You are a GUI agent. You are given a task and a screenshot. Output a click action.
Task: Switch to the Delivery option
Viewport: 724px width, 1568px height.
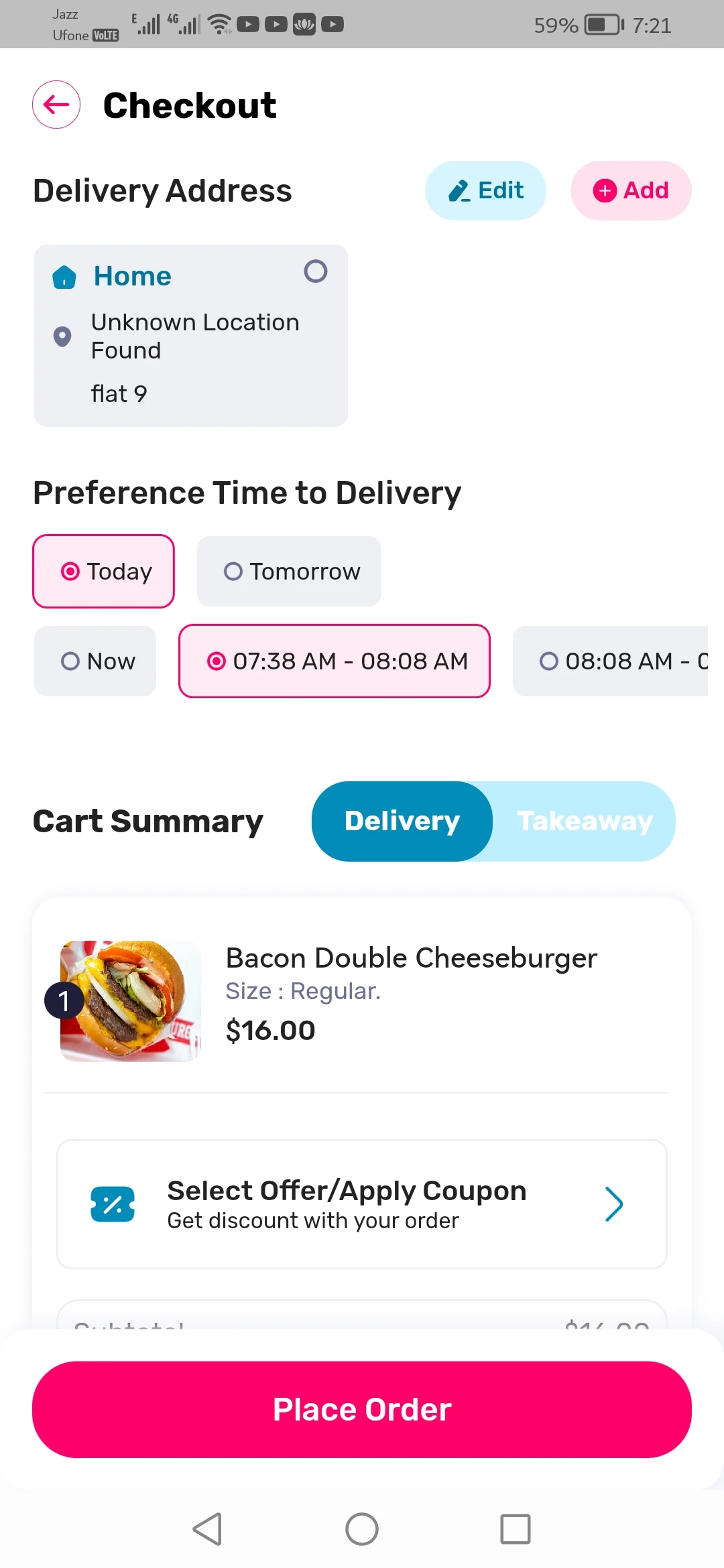402,821
